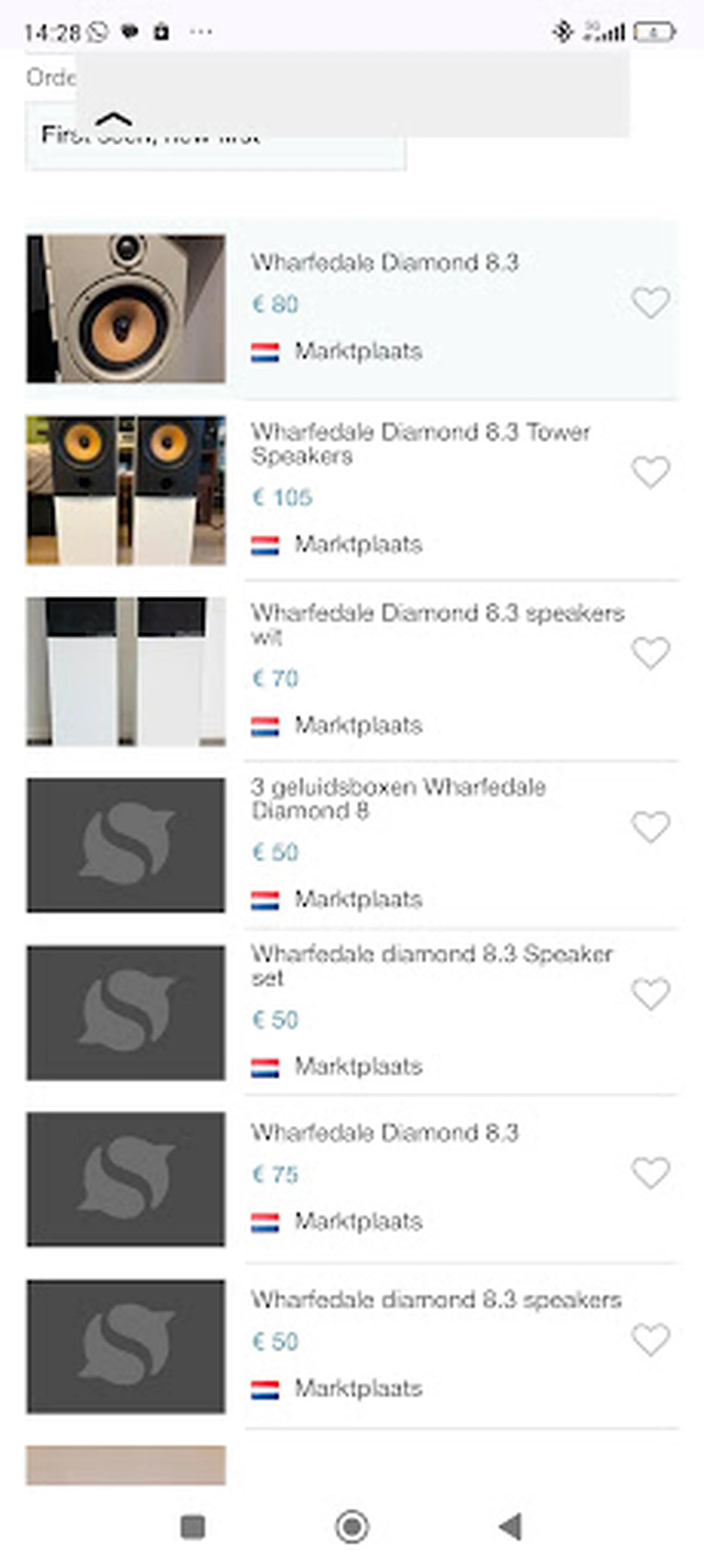Open the Wharfedale Diamond 8.3 listing priced €75
Viewport: 704px width, 1568px height.
tap(385, 1133)
